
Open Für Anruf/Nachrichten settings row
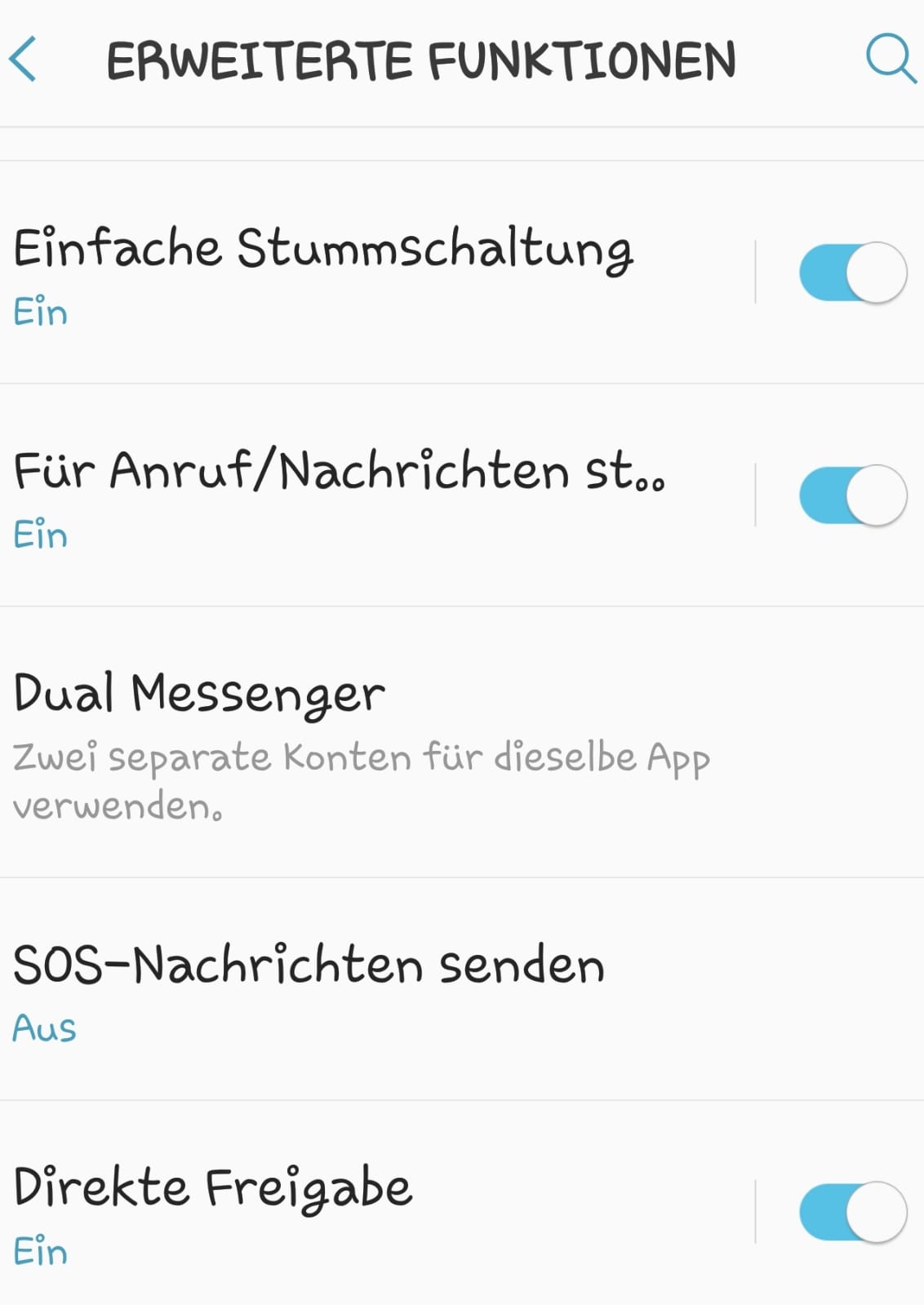(x=367, y=496)
